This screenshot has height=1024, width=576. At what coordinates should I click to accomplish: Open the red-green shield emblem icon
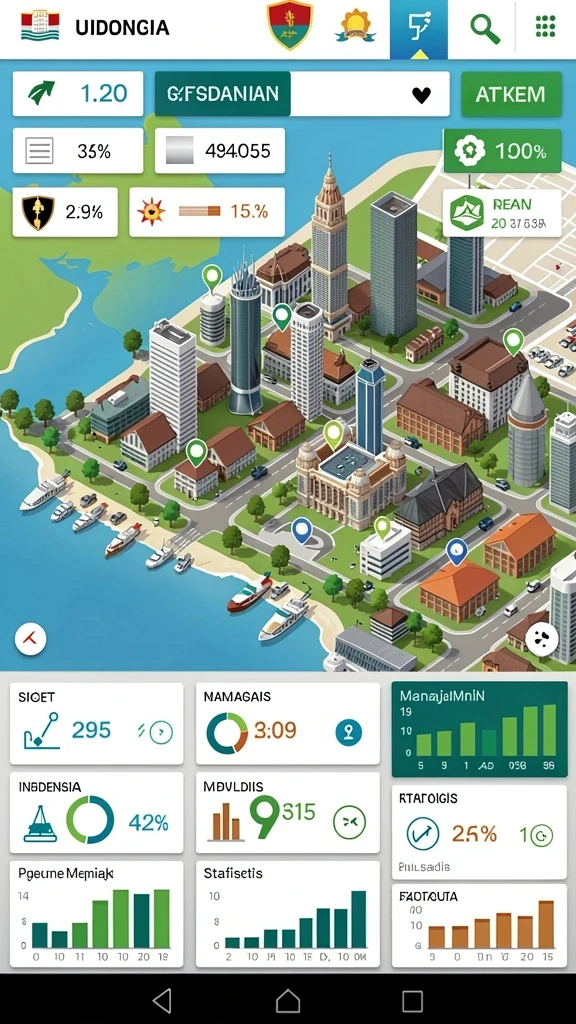(x=290, y=26)
